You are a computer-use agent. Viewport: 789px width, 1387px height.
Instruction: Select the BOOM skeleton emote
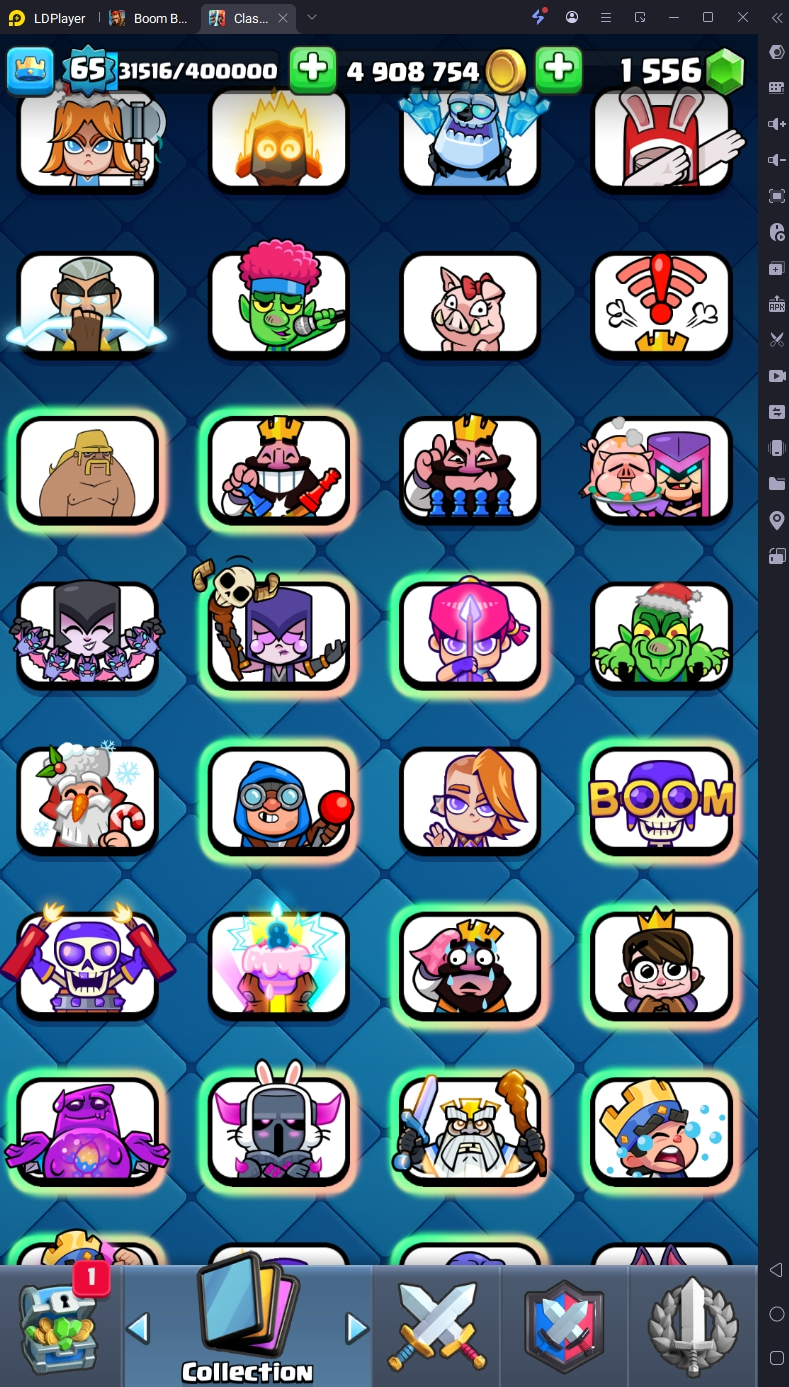pos(661,800)
